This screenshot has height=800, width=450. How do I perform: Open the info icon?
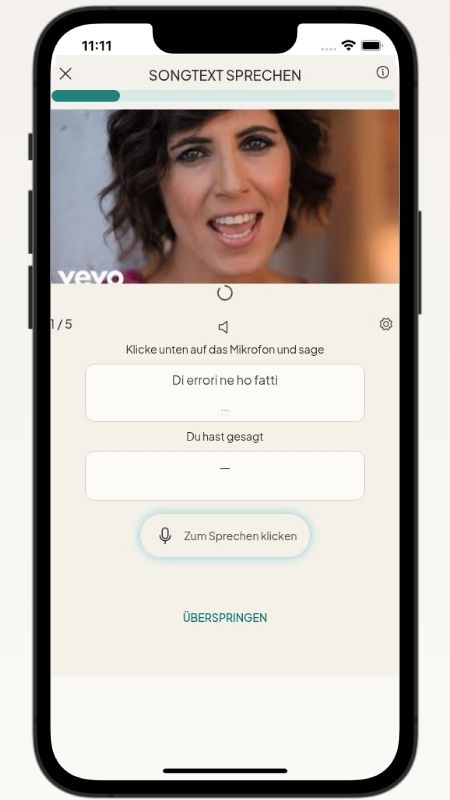[x=383, y=72]
